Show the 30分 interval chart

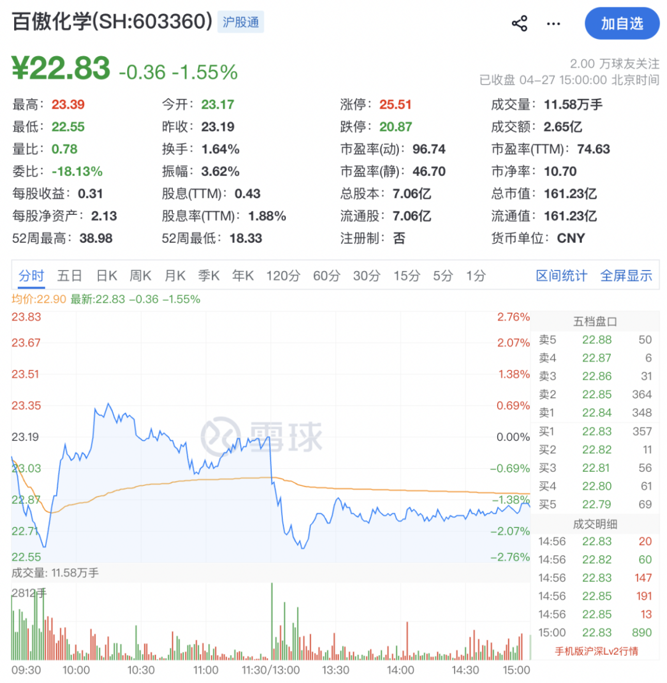[366, 276]
